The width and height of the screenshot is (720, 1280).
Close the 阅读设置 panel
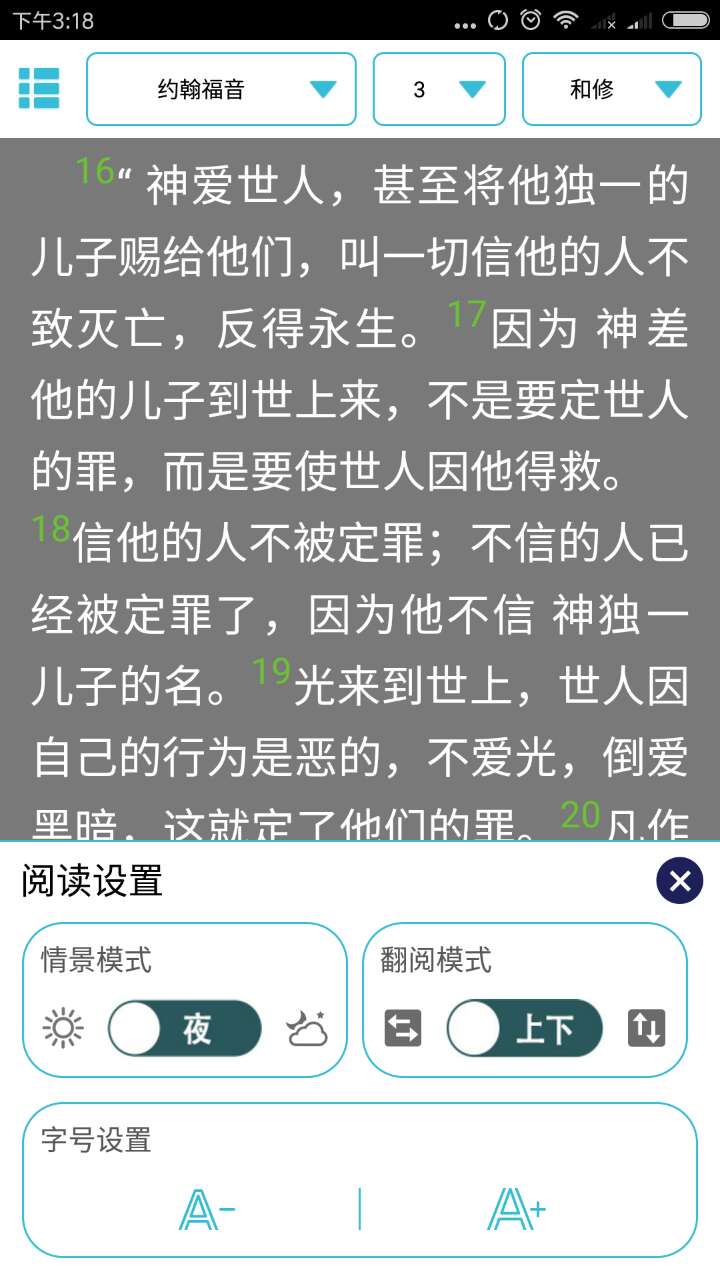click(680, 881)
